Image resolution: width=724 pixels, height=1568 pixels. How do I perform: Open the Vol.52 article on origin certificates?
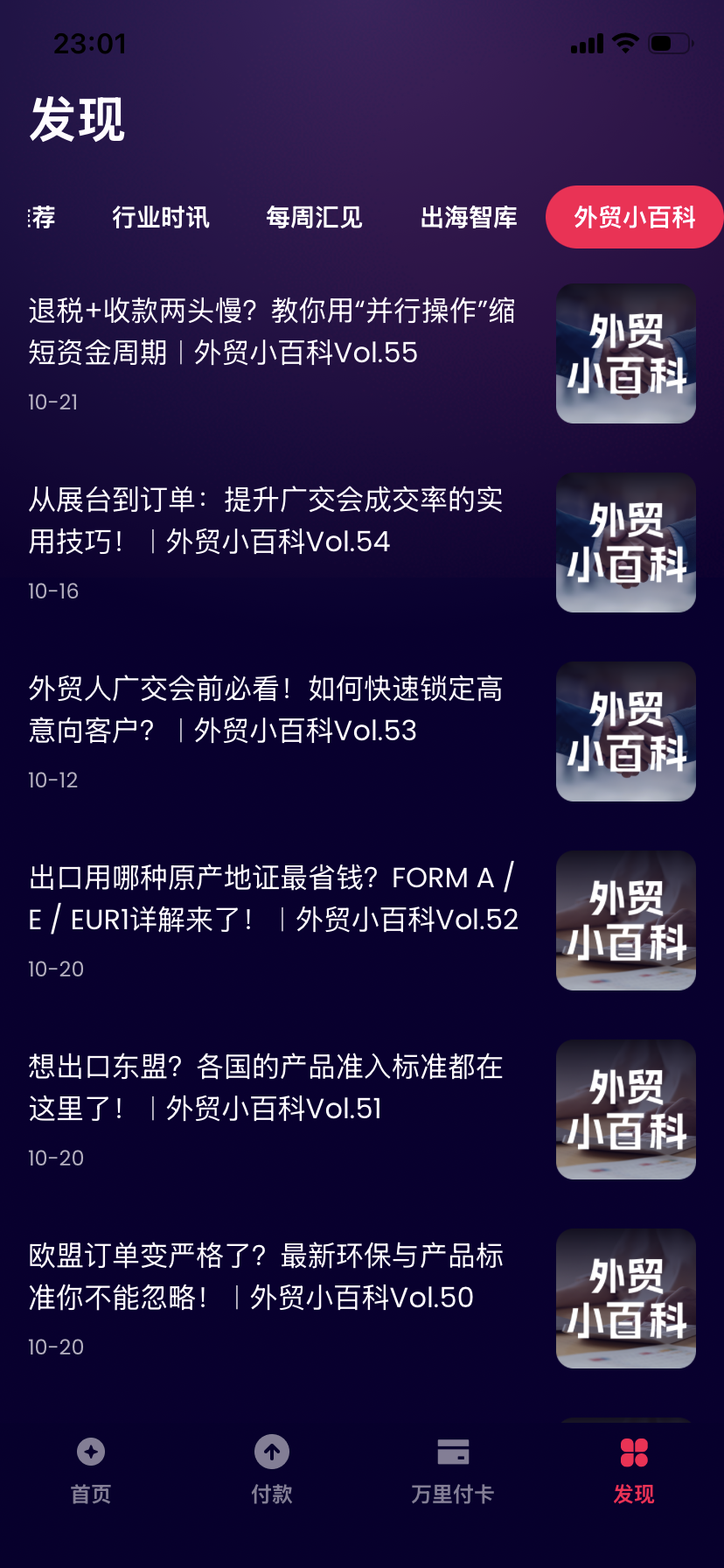(273, 899)
